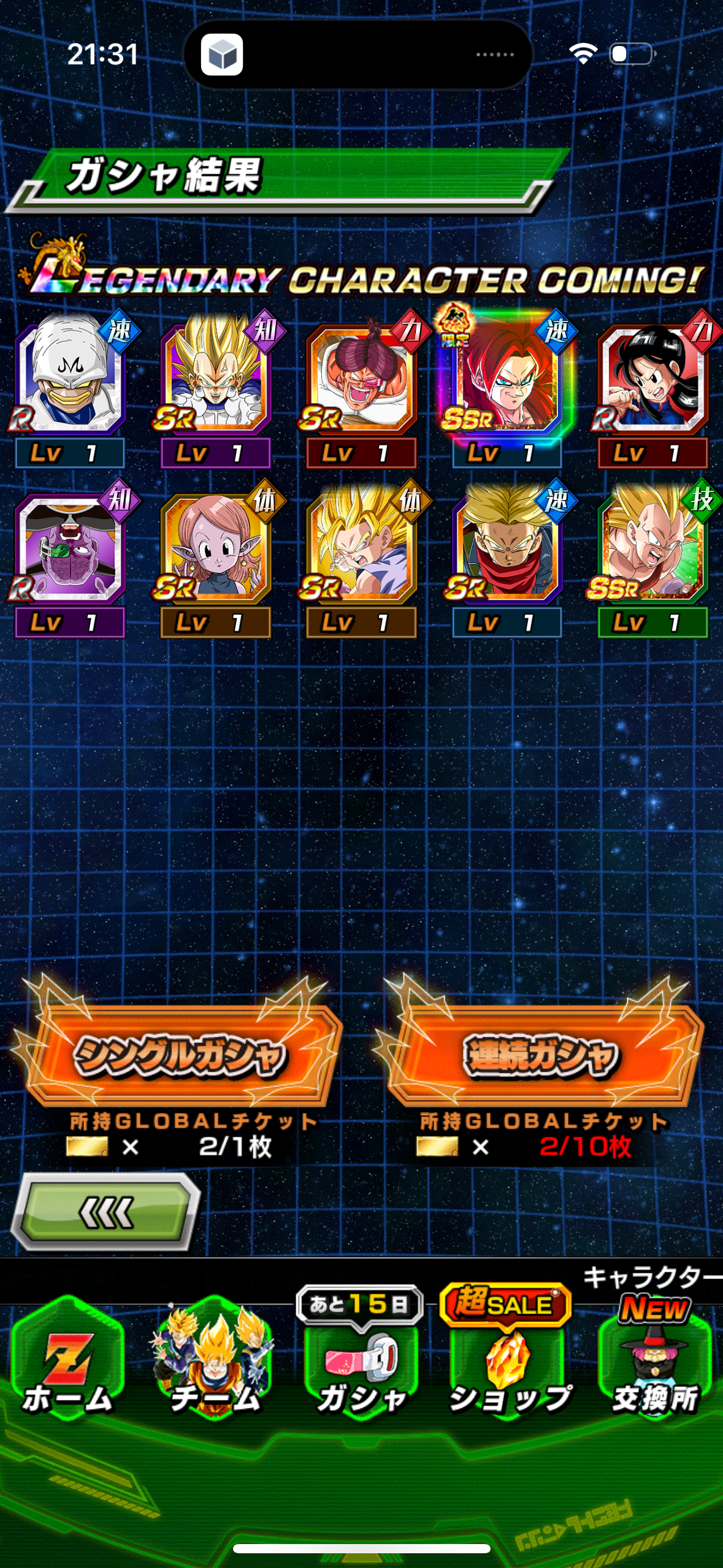
Task: Open the SR red-scarf 速 character card
Action: [507, 558]
